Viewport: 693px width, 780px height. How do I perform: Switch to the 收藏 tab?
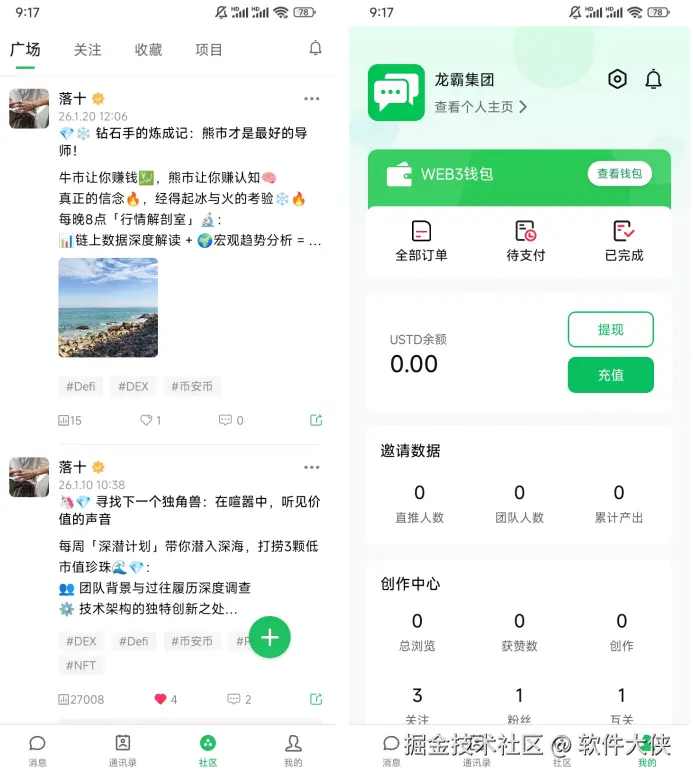click(x=148, y=49)
